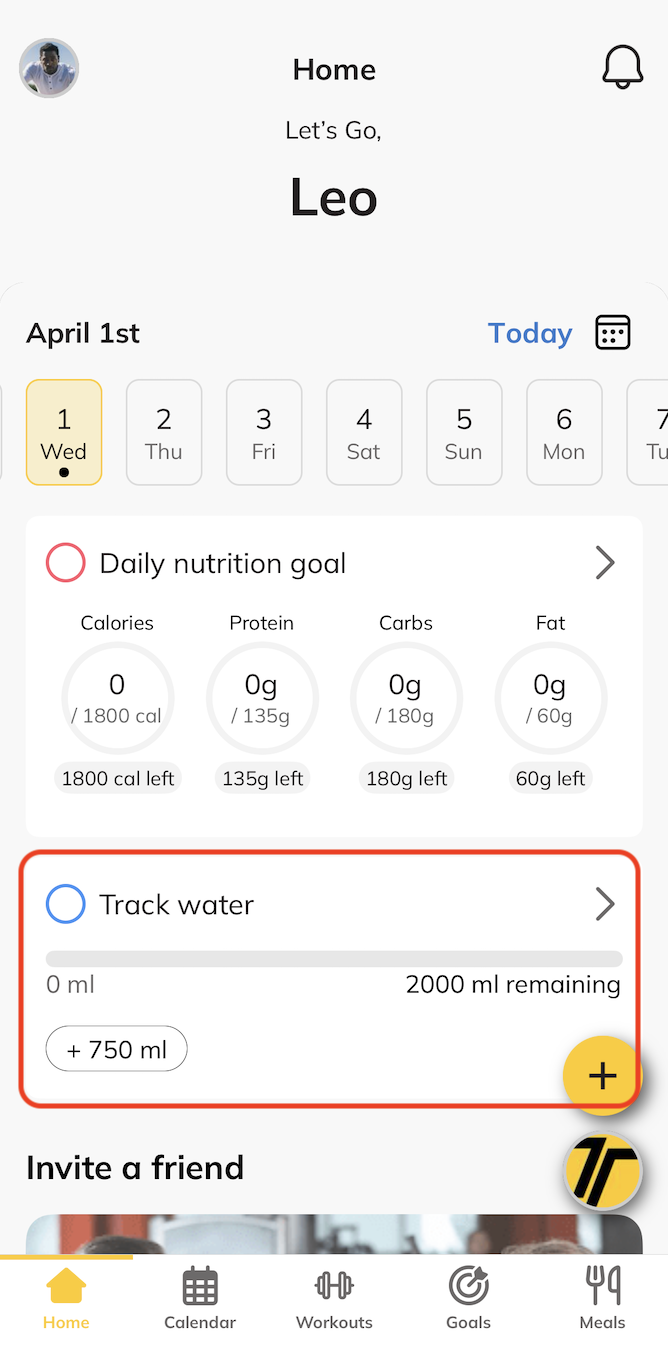The width and height of the screenshot is (668, 1350).
Task: Open the black-and-yellow logo floating button
Action: tap(602, 1172)
